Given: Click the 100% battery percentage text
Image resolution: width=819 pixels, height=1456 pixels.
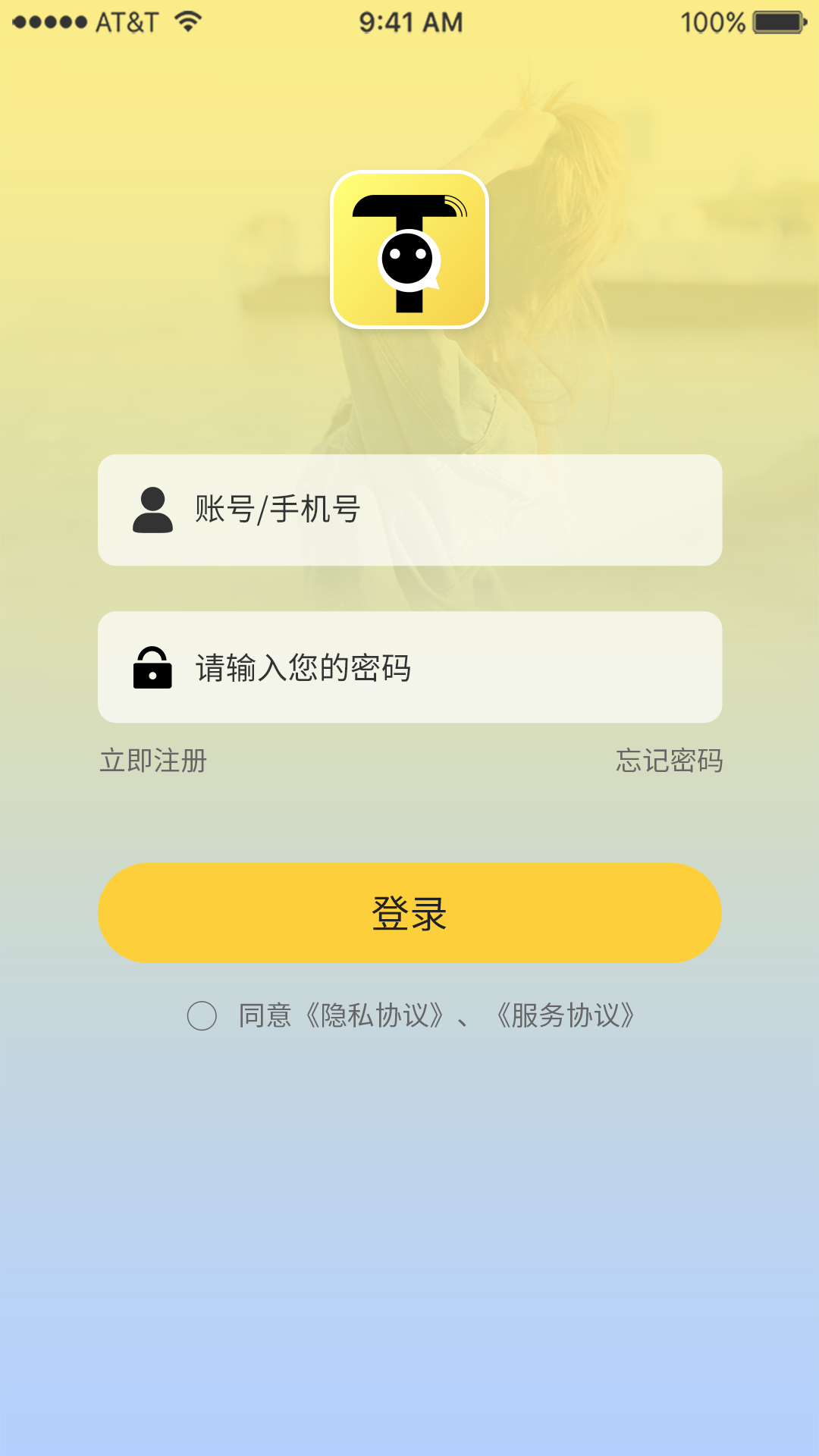Looking at the screenshot, I should 711,22.
